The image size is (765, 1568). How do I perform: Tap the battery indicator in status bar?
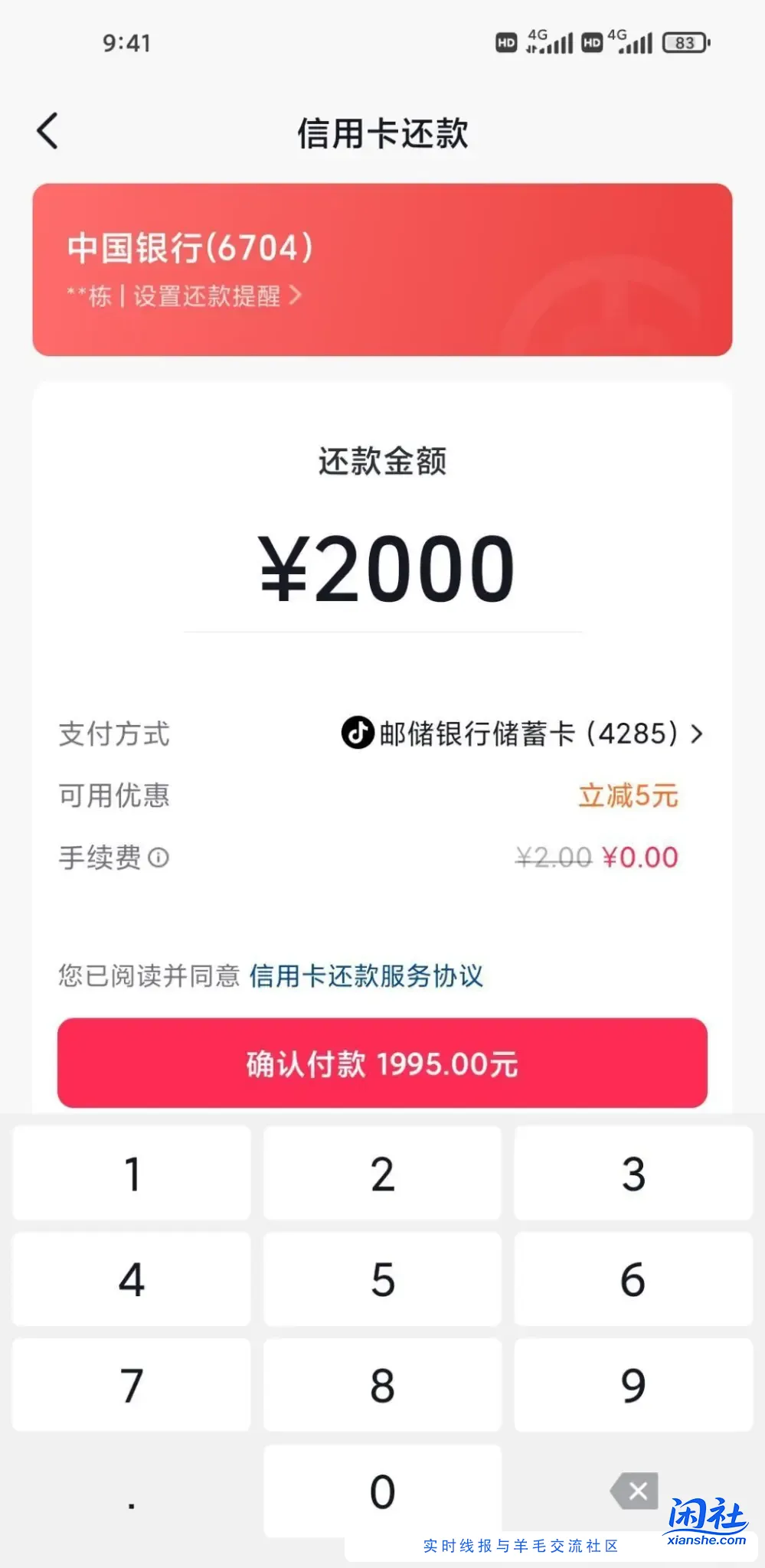click(x=684, y=42)
